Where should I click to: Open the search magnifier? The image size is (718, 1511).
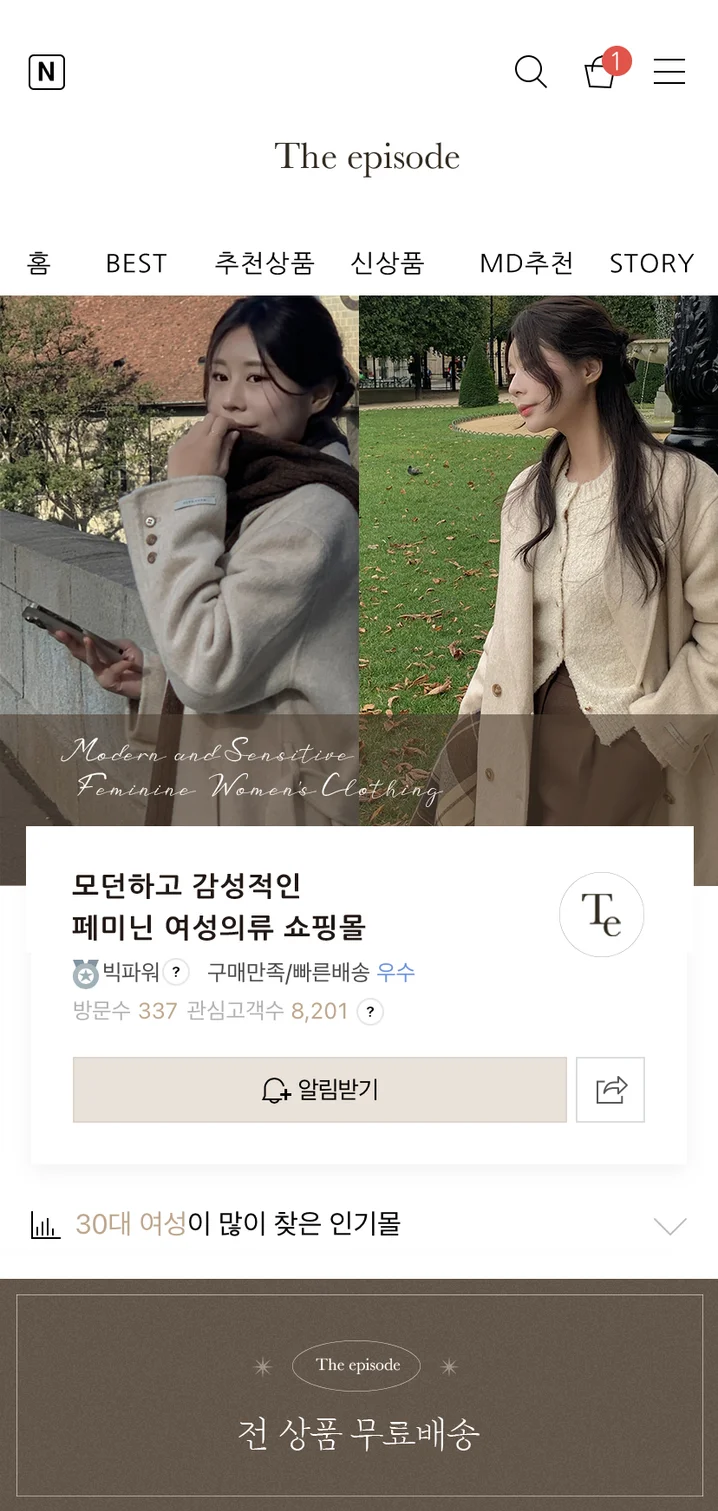point(530,71)
